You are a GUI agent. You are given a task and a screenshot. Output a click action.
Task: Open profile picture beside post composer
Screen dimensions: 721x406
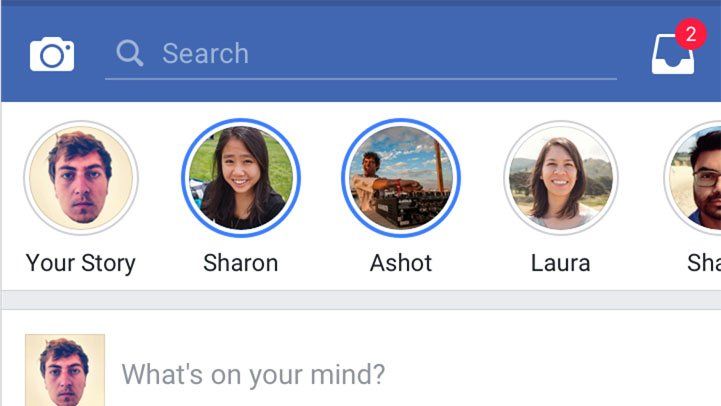pos(64,370)
